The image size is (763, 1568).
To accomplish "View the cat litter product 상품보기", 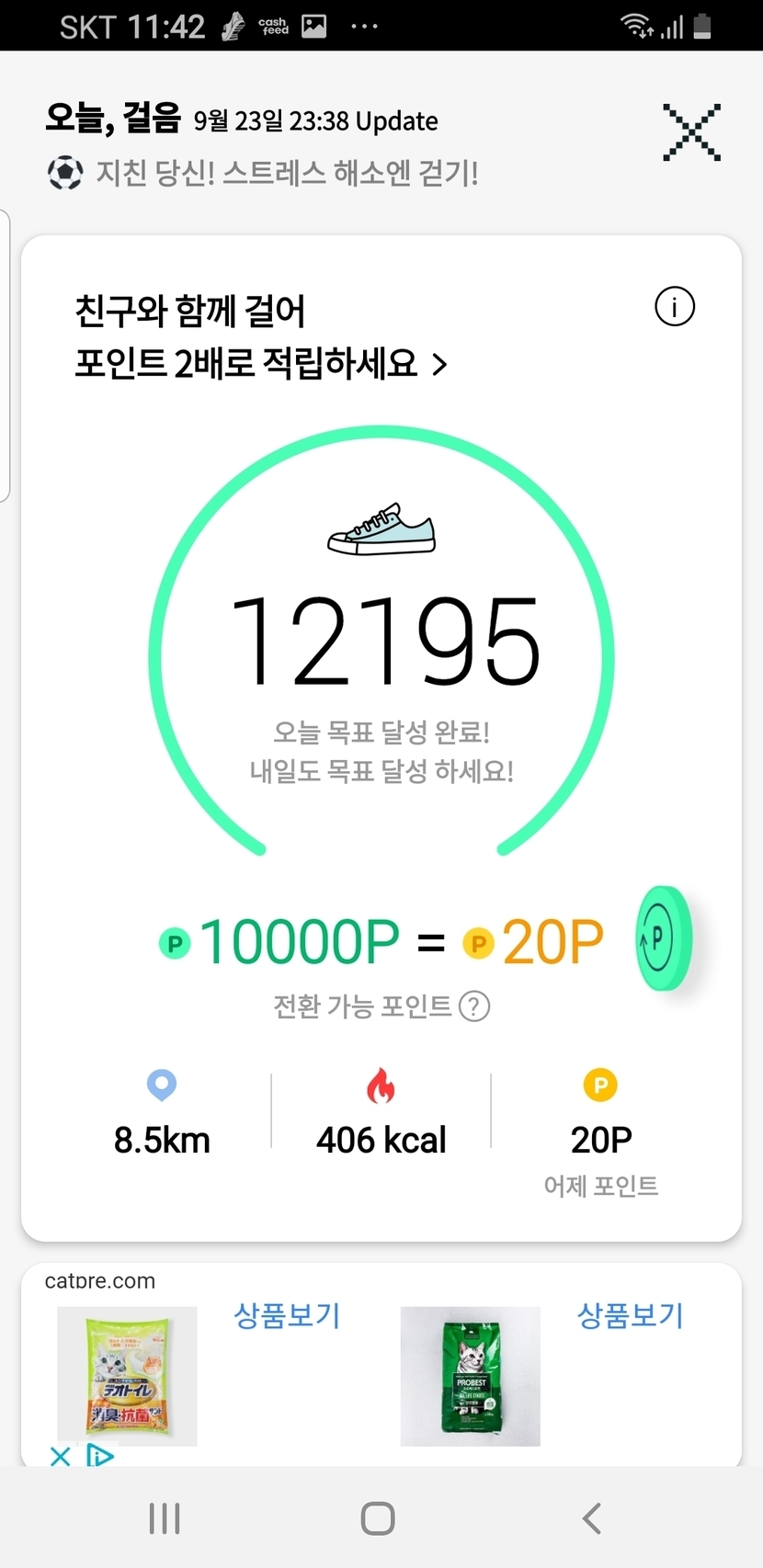I will (287, 1315).
